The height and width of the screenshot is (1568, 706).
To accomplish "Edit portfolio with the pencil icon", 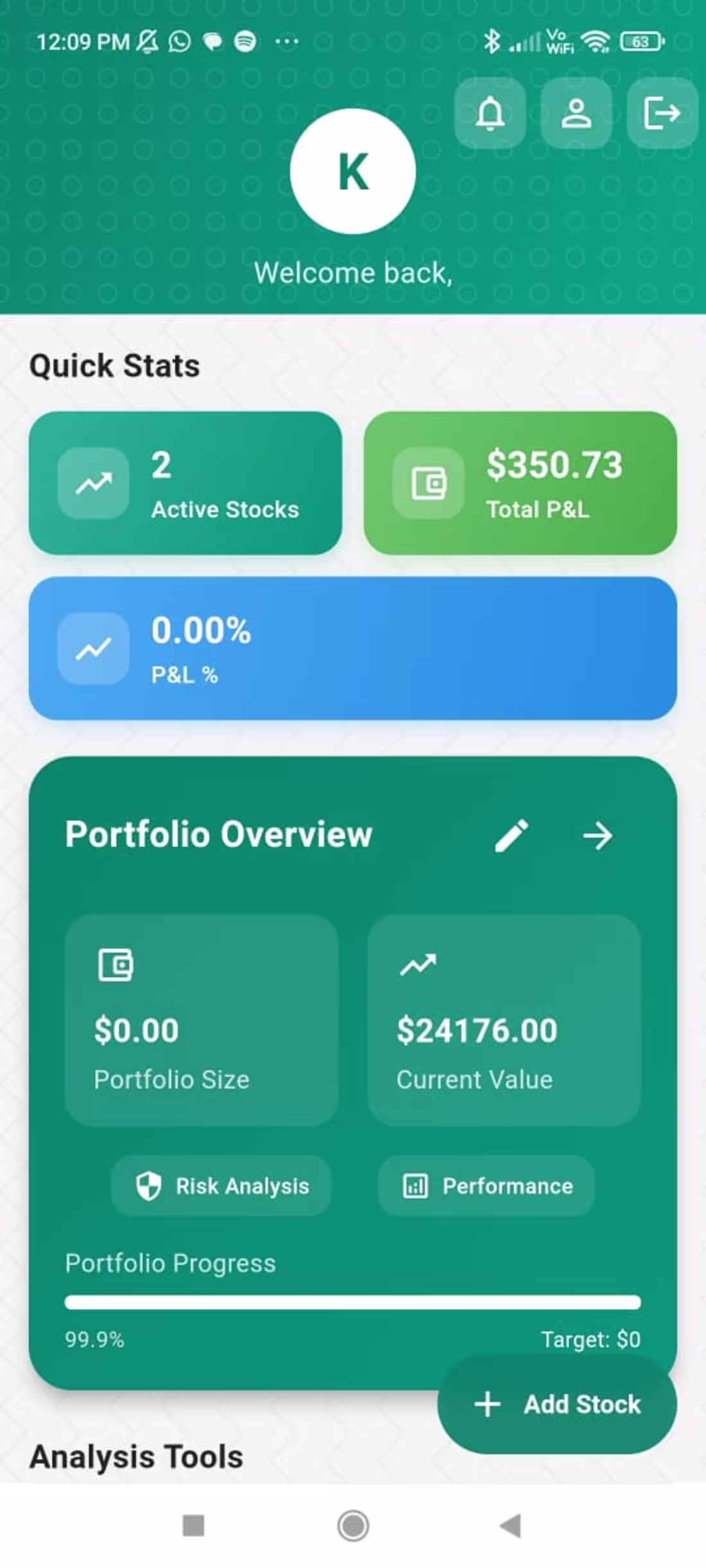I will tap(512, 835).
